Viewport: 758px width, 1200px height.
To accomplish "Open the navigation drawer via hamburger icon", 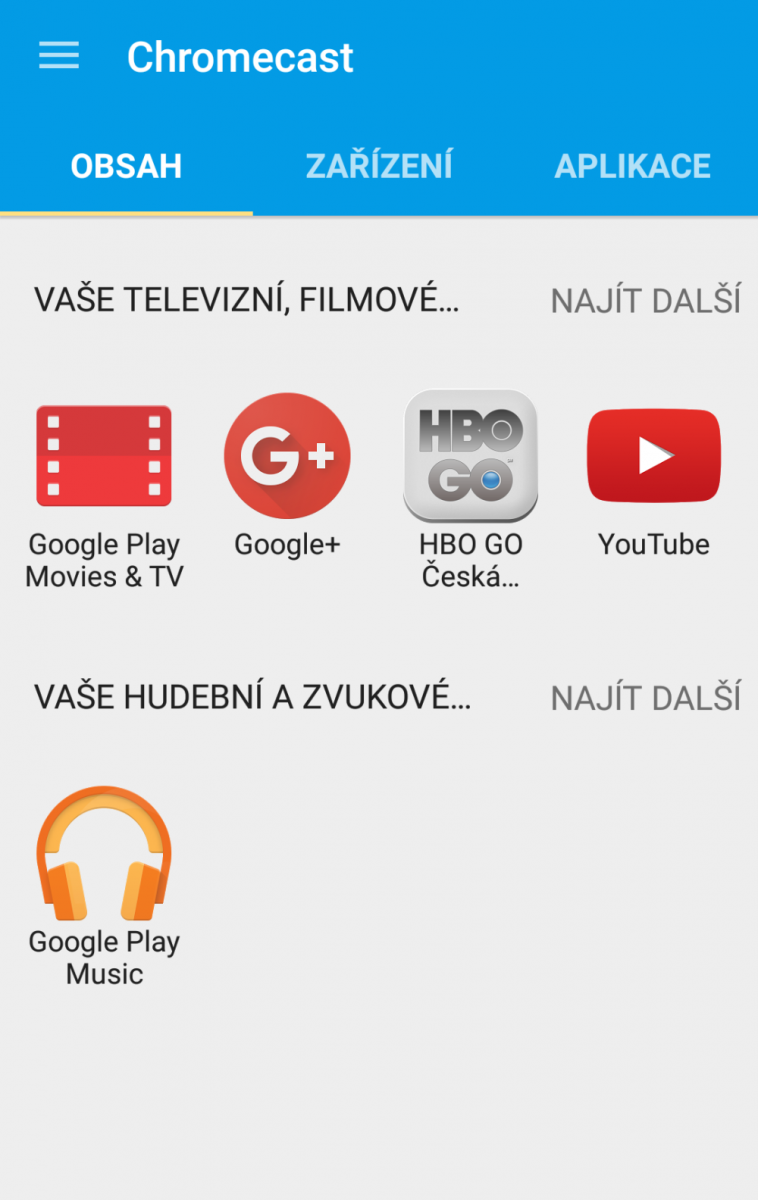I will [58, 57].
